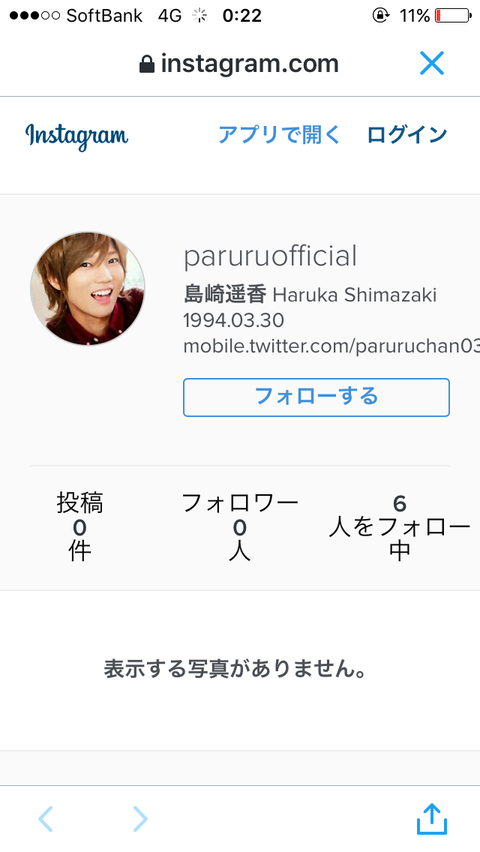Tap the Instagram logo
This screenshot has width=480, height=852.
click(77, 137)
